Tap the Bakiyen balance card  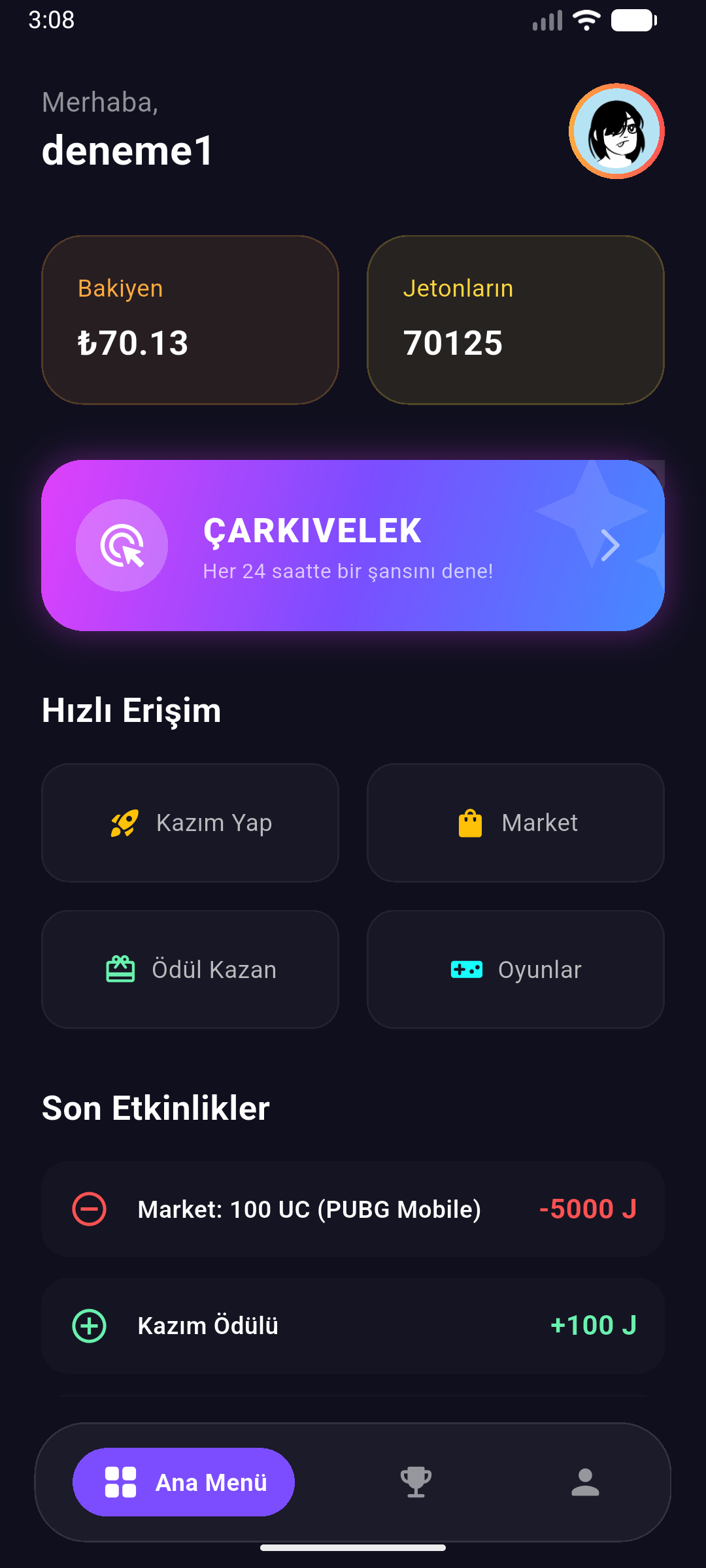190,320
